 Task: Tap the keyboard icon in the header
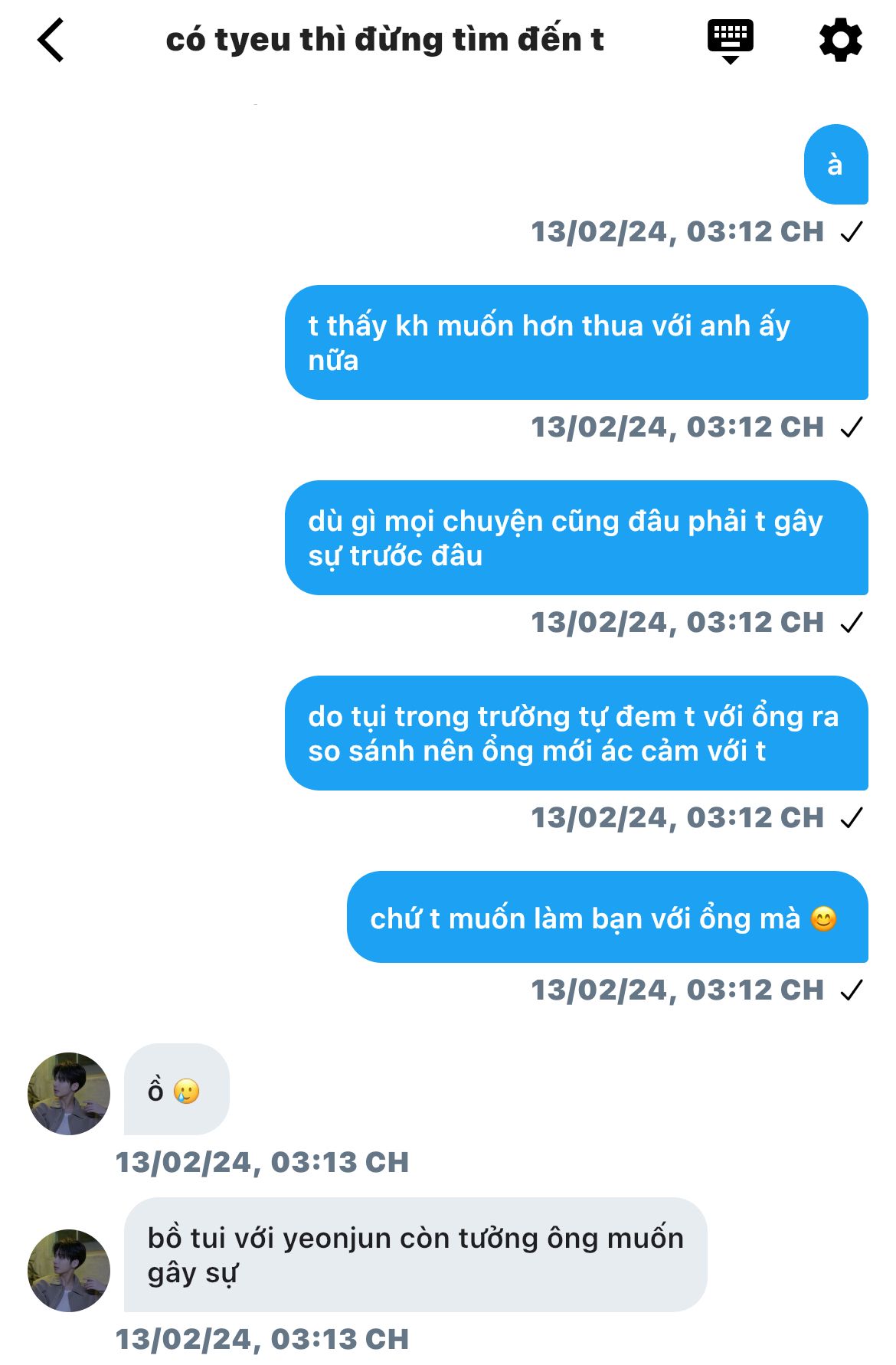click(x=730, y=40)
